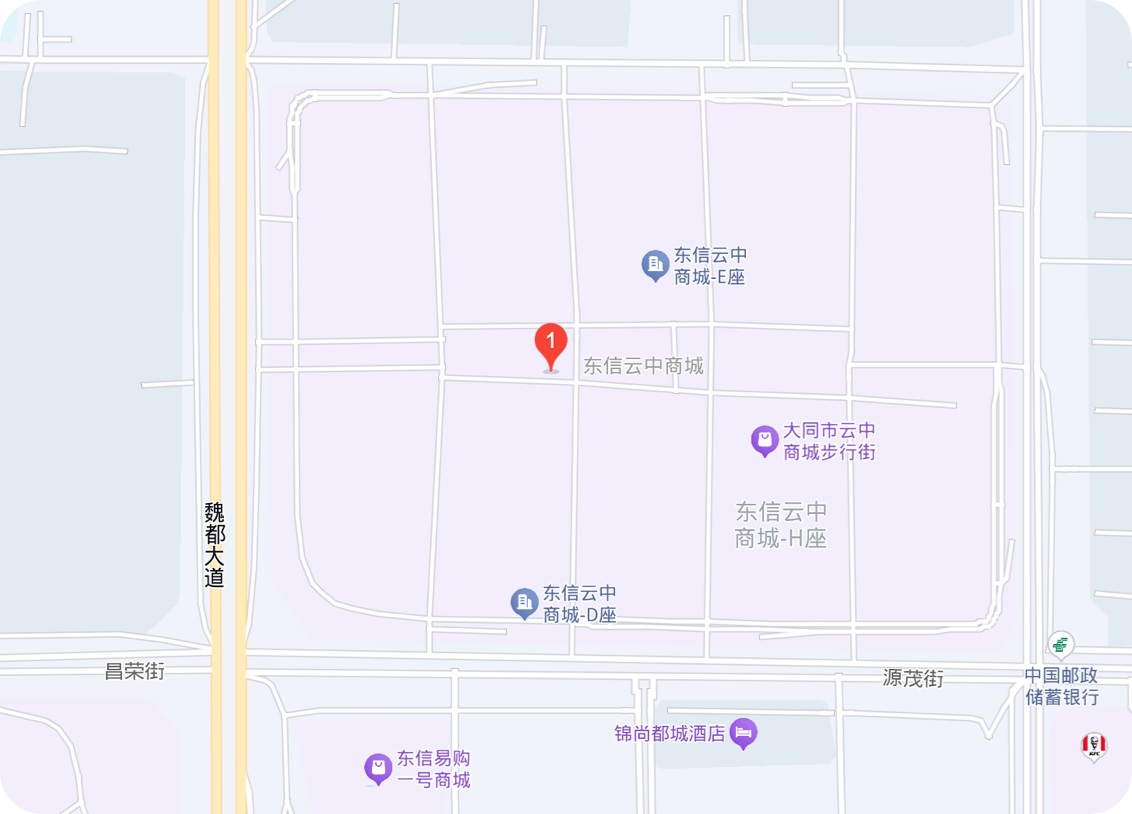Screen dimensions: 1132x814
Task: Select the 东信云中商城-D座 marker
Action: 524,602
